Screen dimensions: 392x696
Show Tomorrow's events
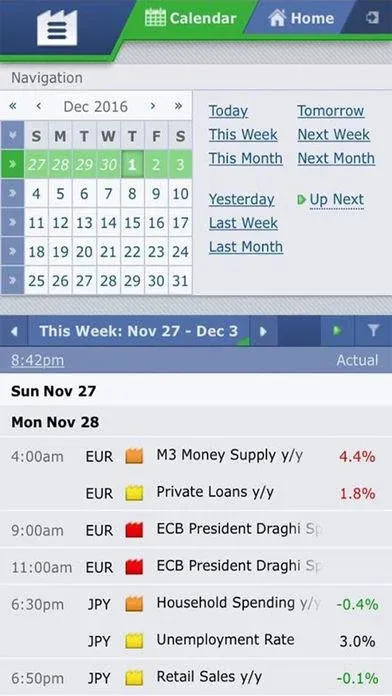(x=331, y=111)
